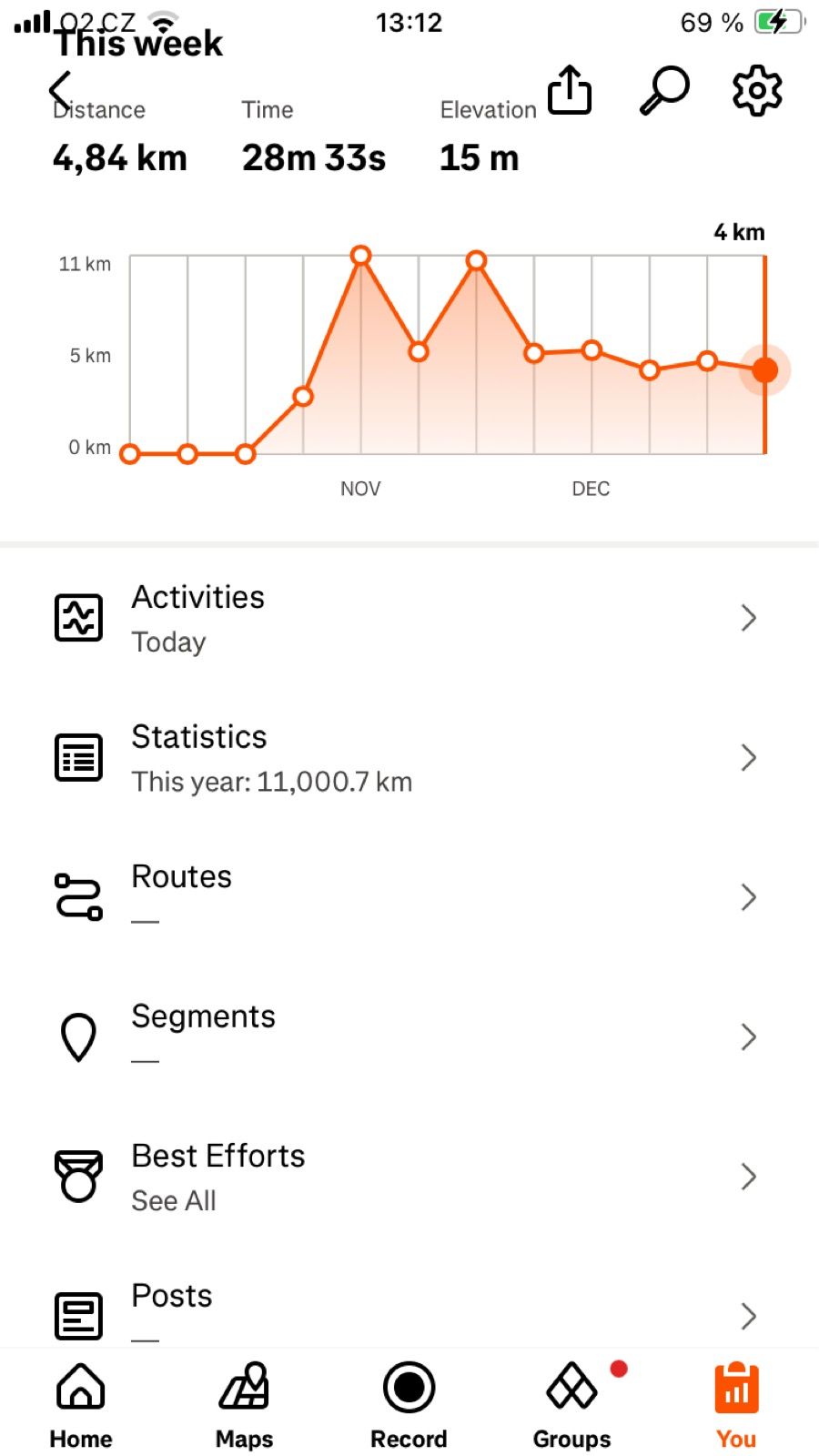View Statistics for this year
This screenshot has width=819, height=1456.
[x=408, y=758]
